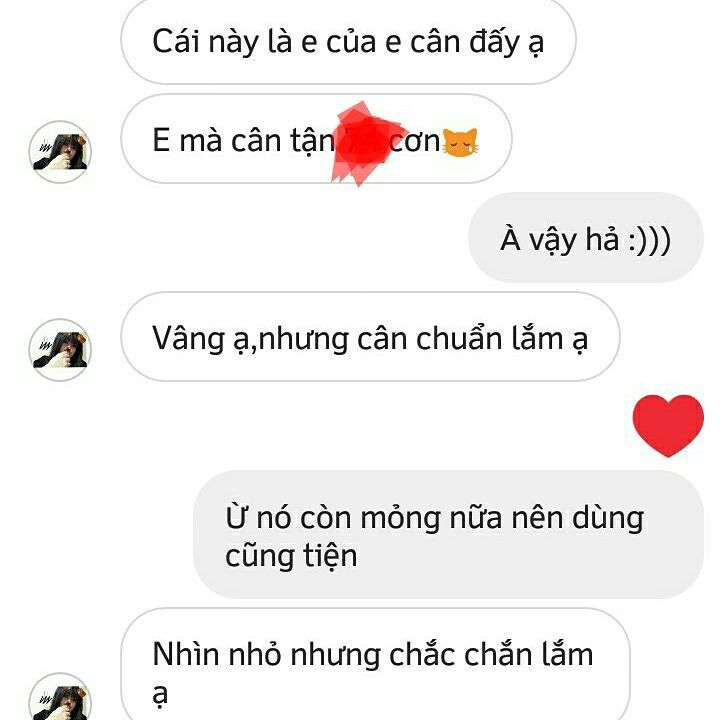The height and width of the screenshot is (720, 720).
Task: View sender profile beside "Nhìn nhỏ nhưng chắc chắn"
Action: pyautogui.click(x=60, y=699)
